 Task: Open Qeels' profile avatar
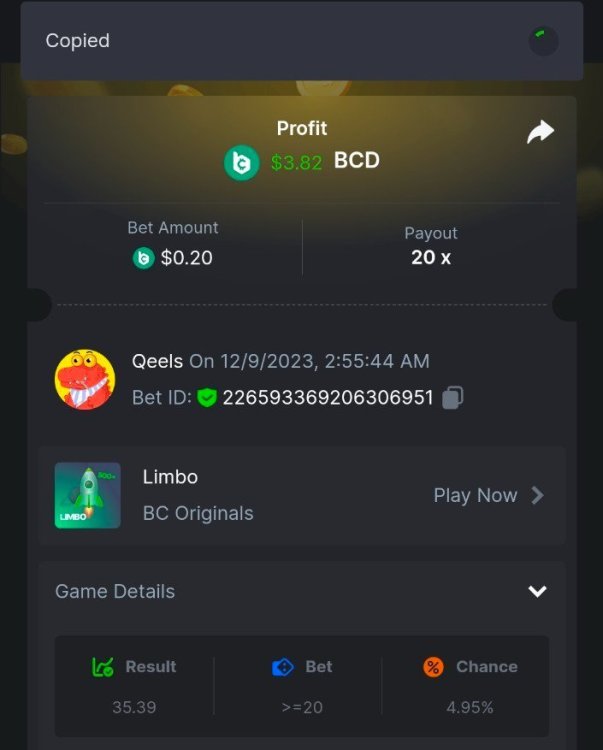84,380
